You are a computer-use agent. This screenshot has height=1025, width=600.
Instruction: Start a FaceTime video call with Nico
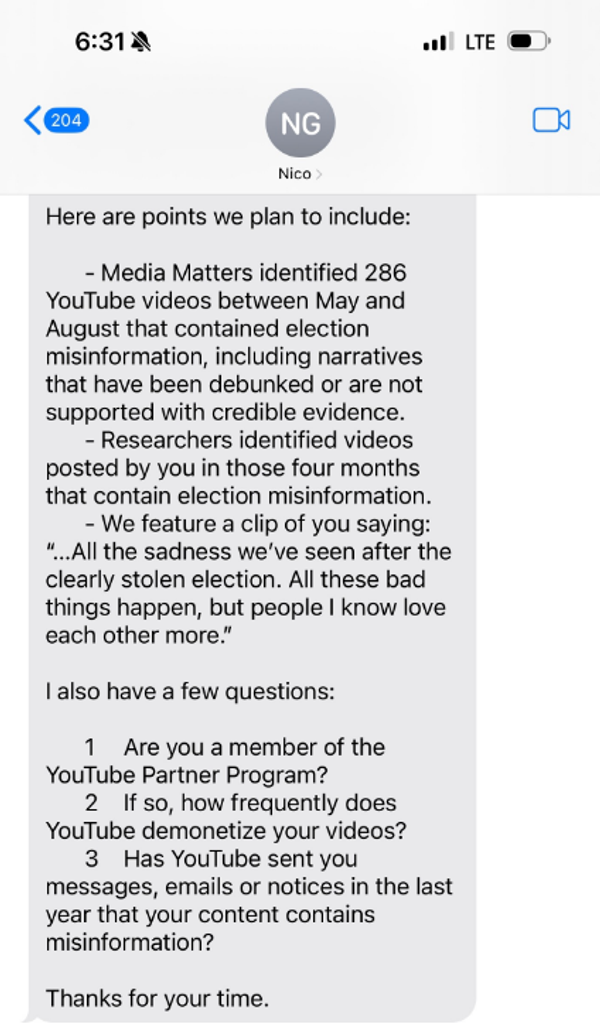pos(550,121)
